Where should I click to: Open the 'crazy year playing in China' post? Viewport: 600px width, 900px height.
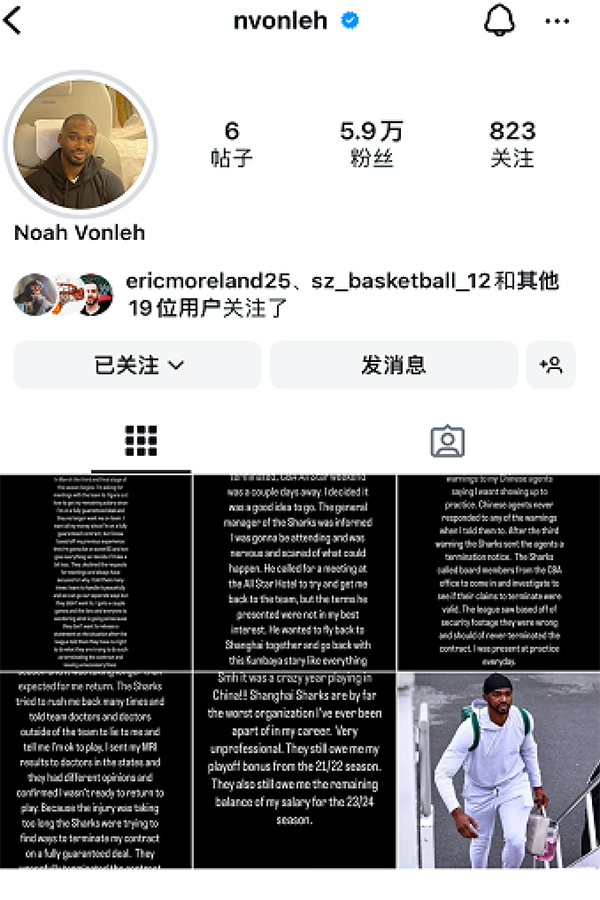[x=294, y=770]
